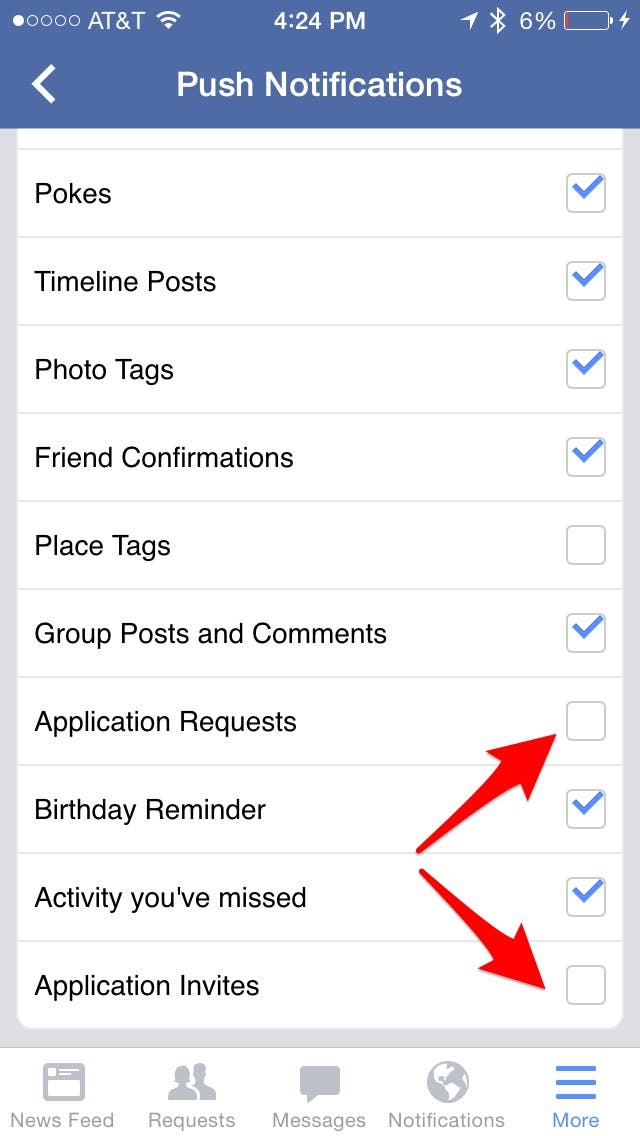Screen dimensions: 640x1136
Task: Turn off Friend Confirmations notifications
Action: [x=586, y=457]
